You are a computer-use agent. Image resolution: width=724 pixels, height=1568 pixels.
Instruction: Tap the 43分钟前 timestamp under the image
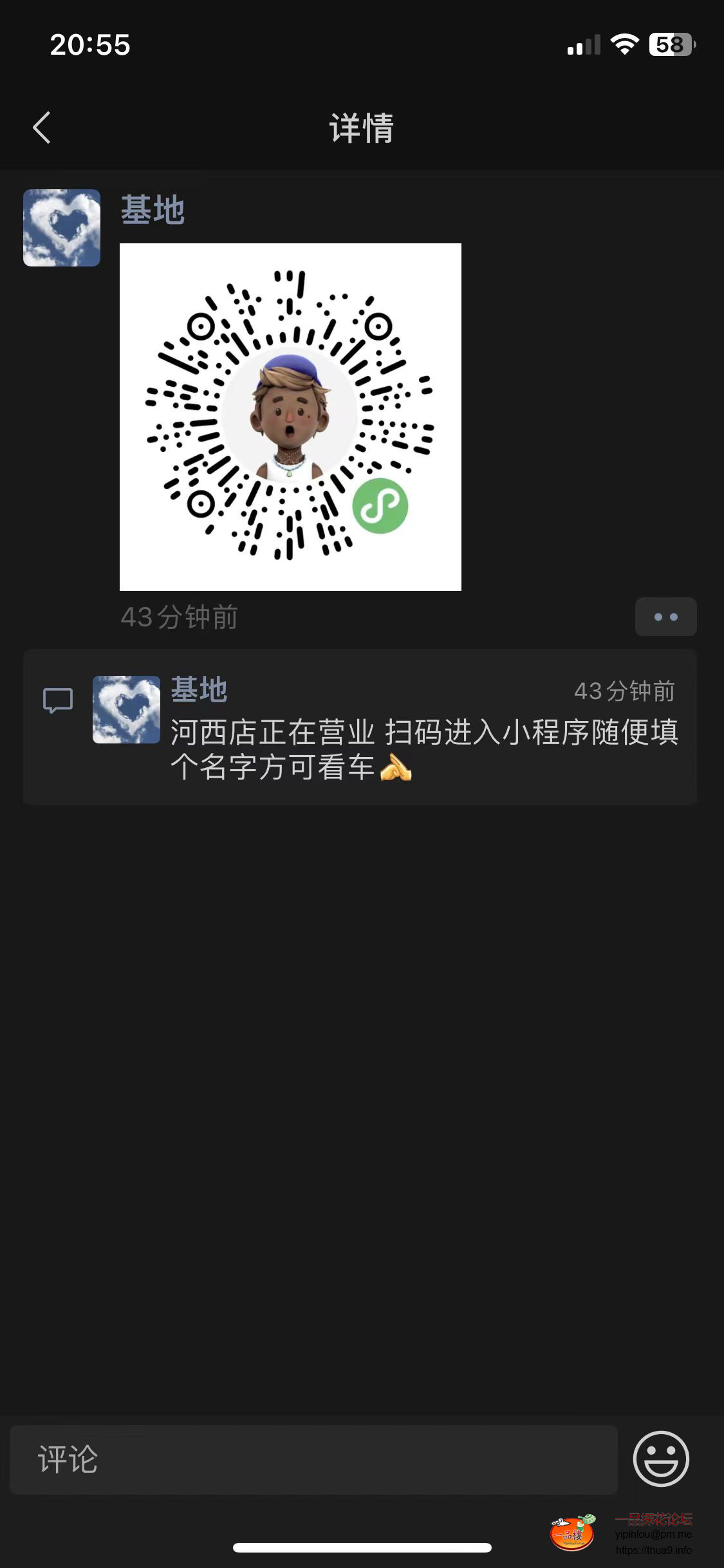click(x=180, y=616)
